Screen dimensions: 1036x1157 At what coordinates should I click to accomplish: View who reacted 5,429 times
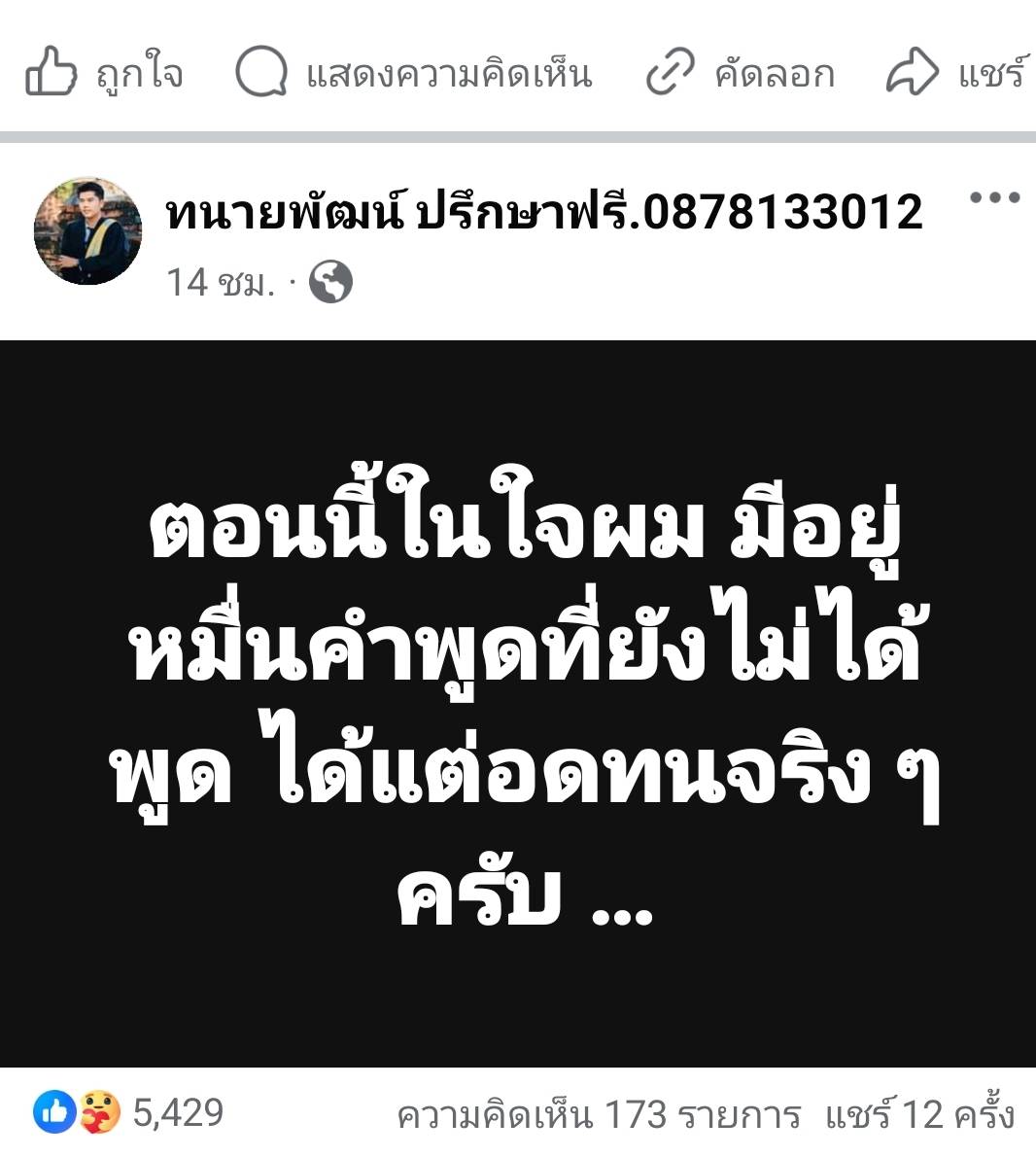pos(130,1112)
